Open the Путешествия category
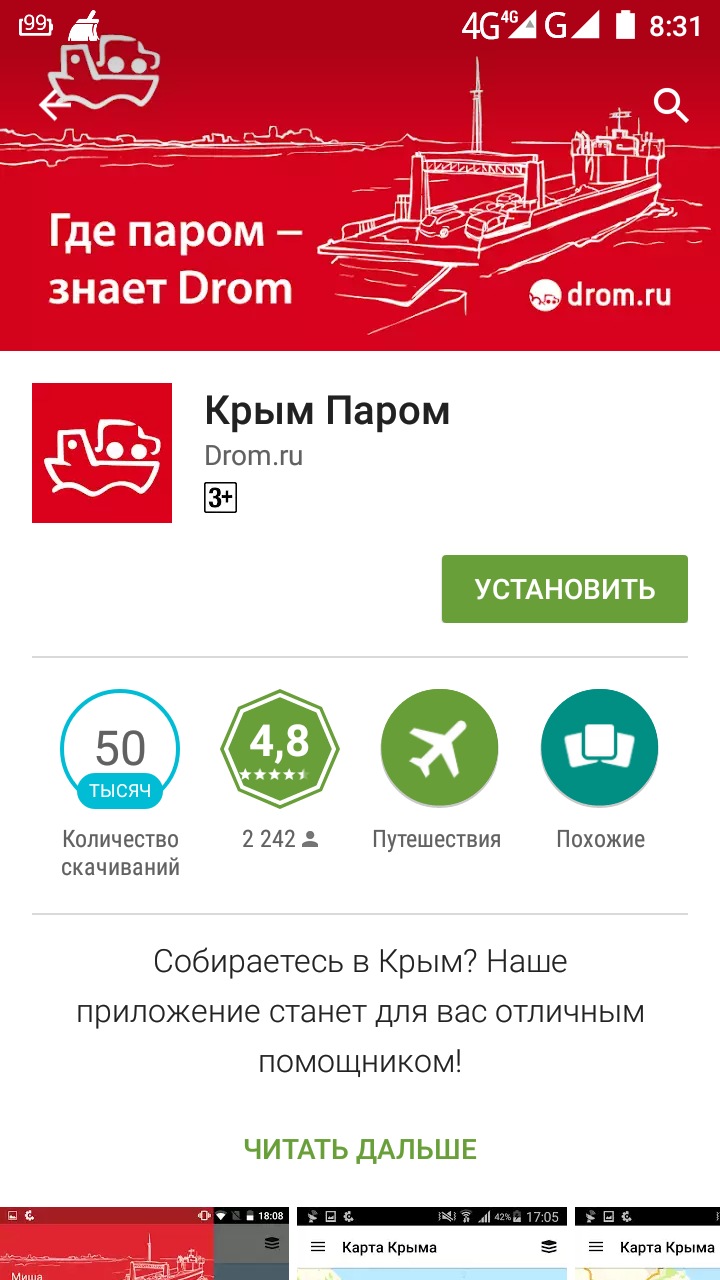The height and width of the screenshot is (1280, 720). pyautogui.click(x=439, y=748)
